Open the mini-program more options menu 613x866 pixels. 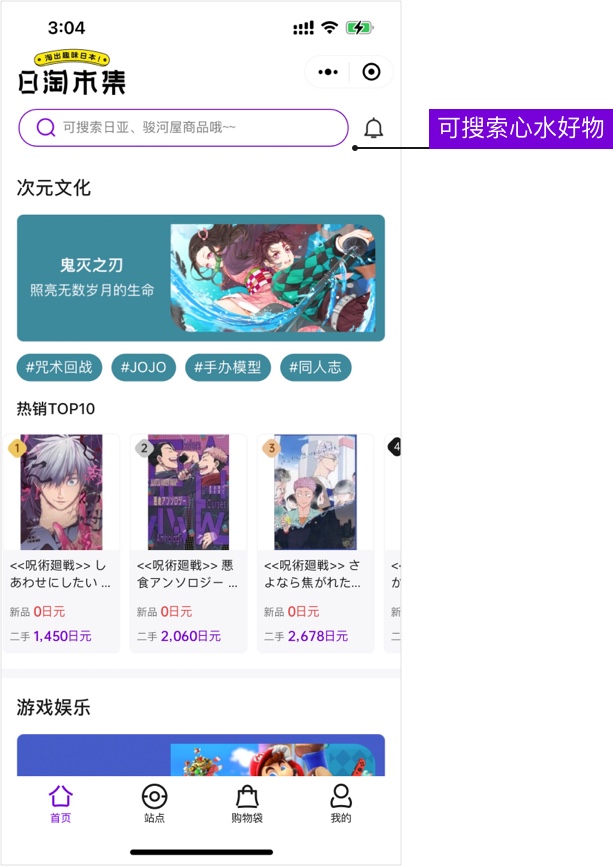coord(328,72)
